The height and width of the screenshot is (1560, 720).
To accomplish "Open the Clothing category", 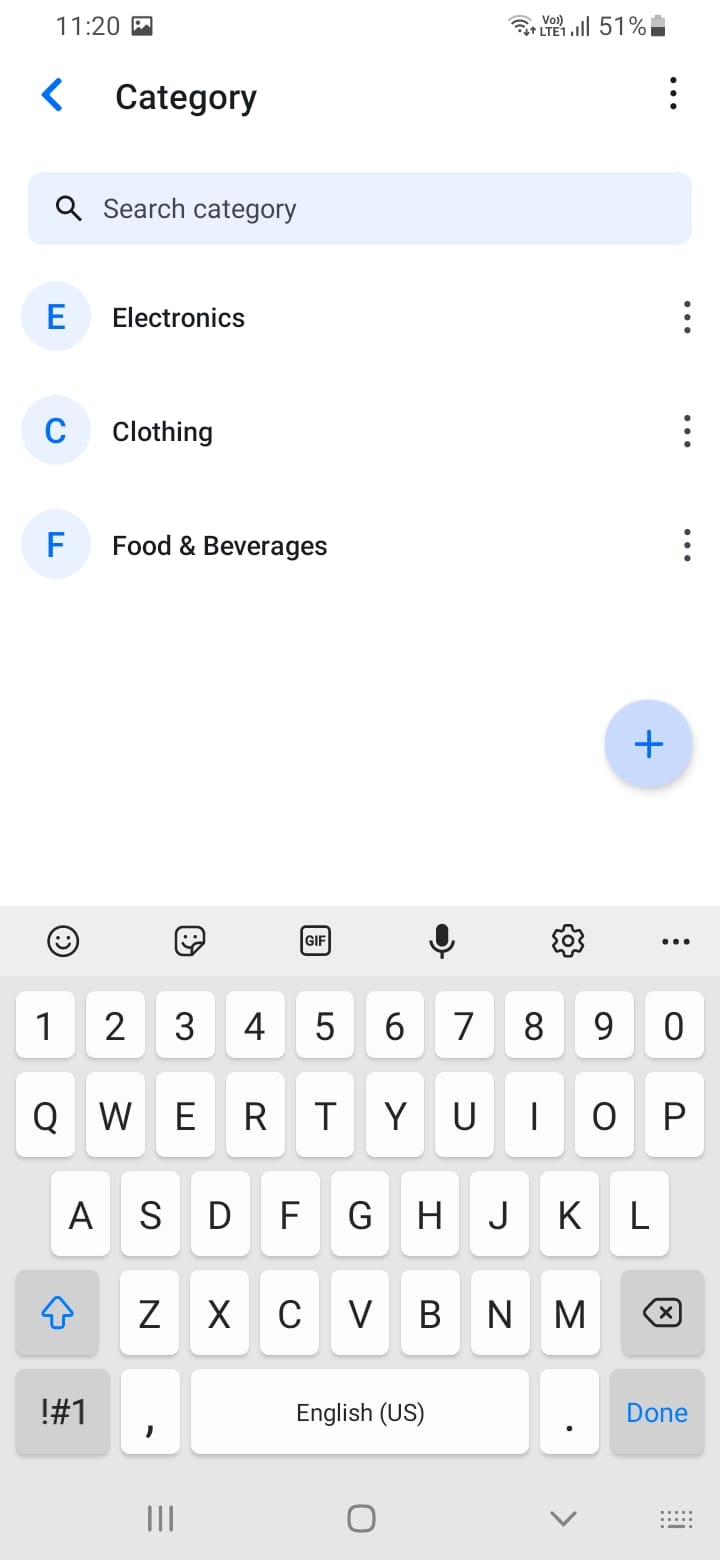I will 163,432.
